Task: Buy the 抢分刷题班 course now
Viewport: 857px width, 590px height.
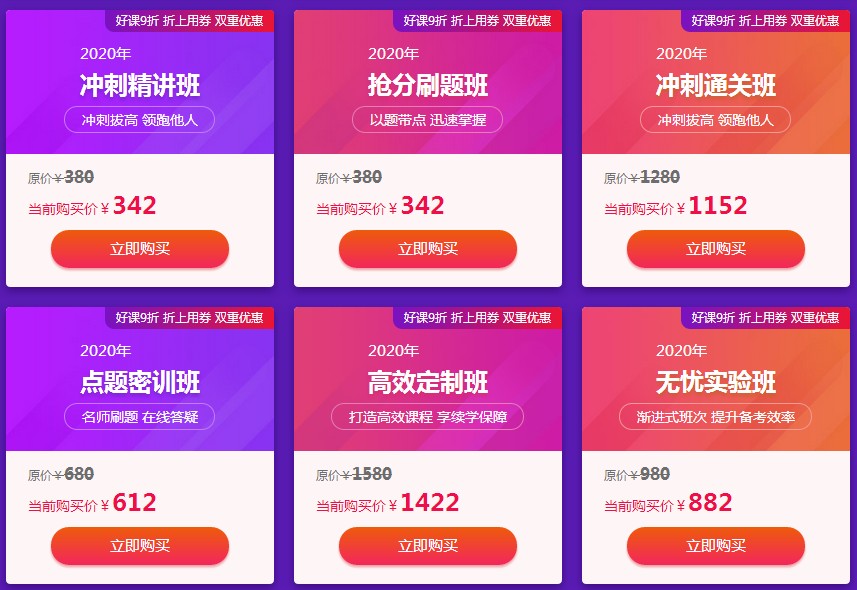Action: pyautogui.click(x=428, y=249)
